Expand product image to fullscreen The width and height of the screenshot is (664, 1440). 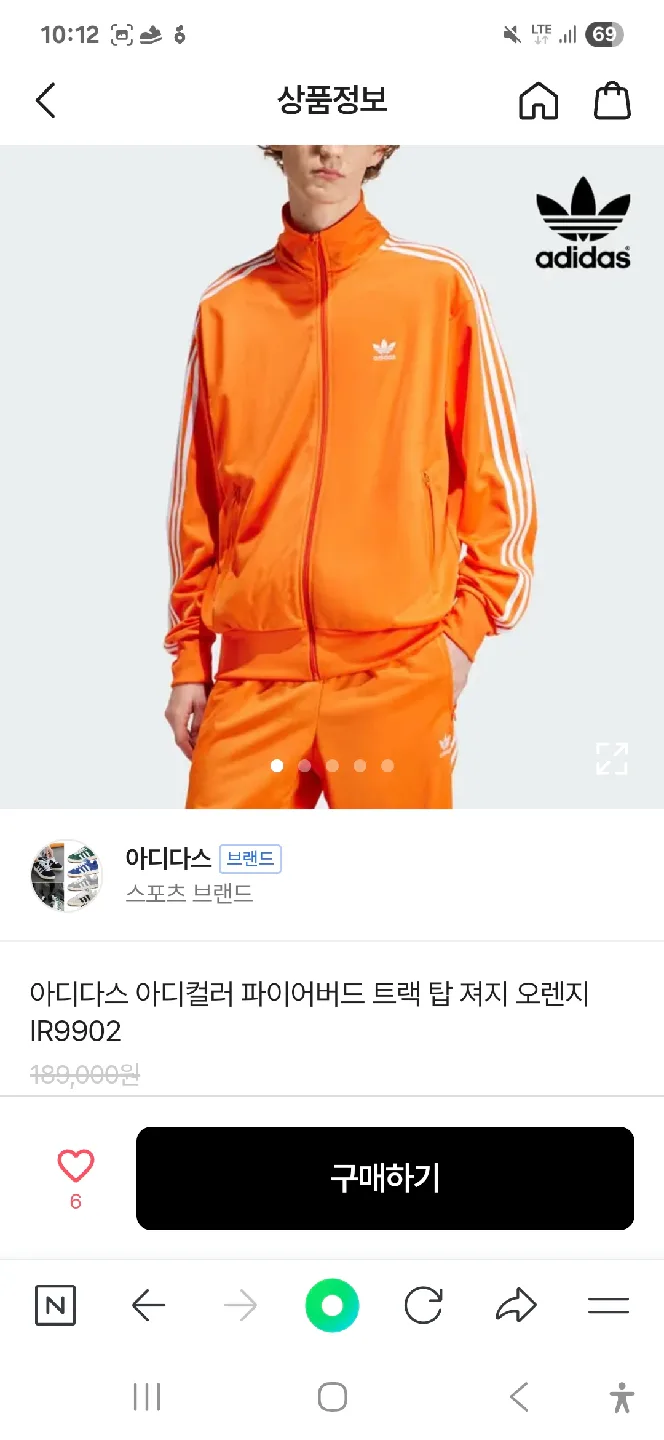tap(611, 758)
